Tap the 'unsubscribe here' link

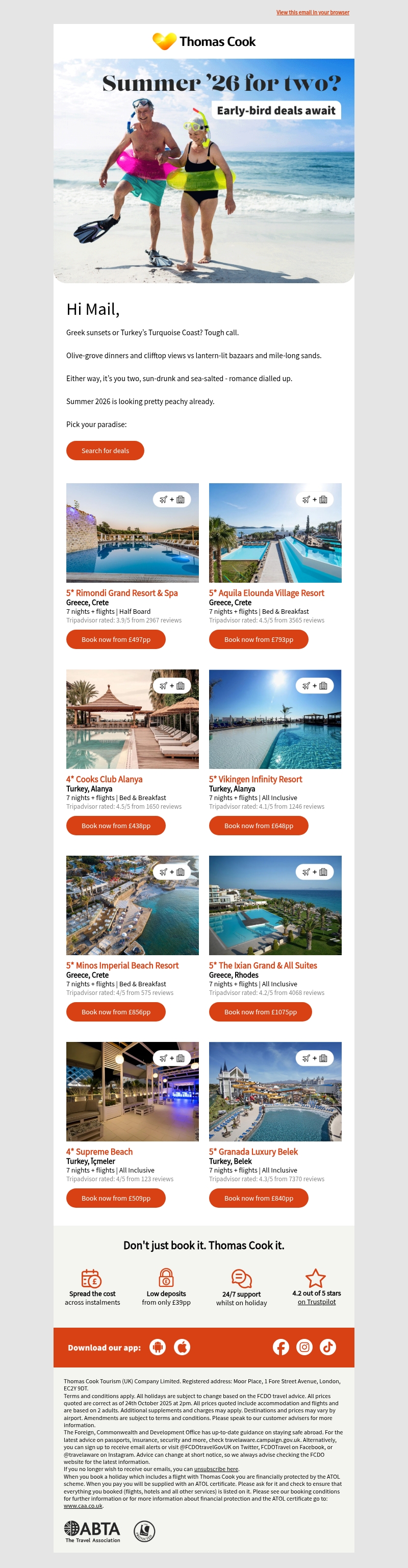click(216, 1469)
